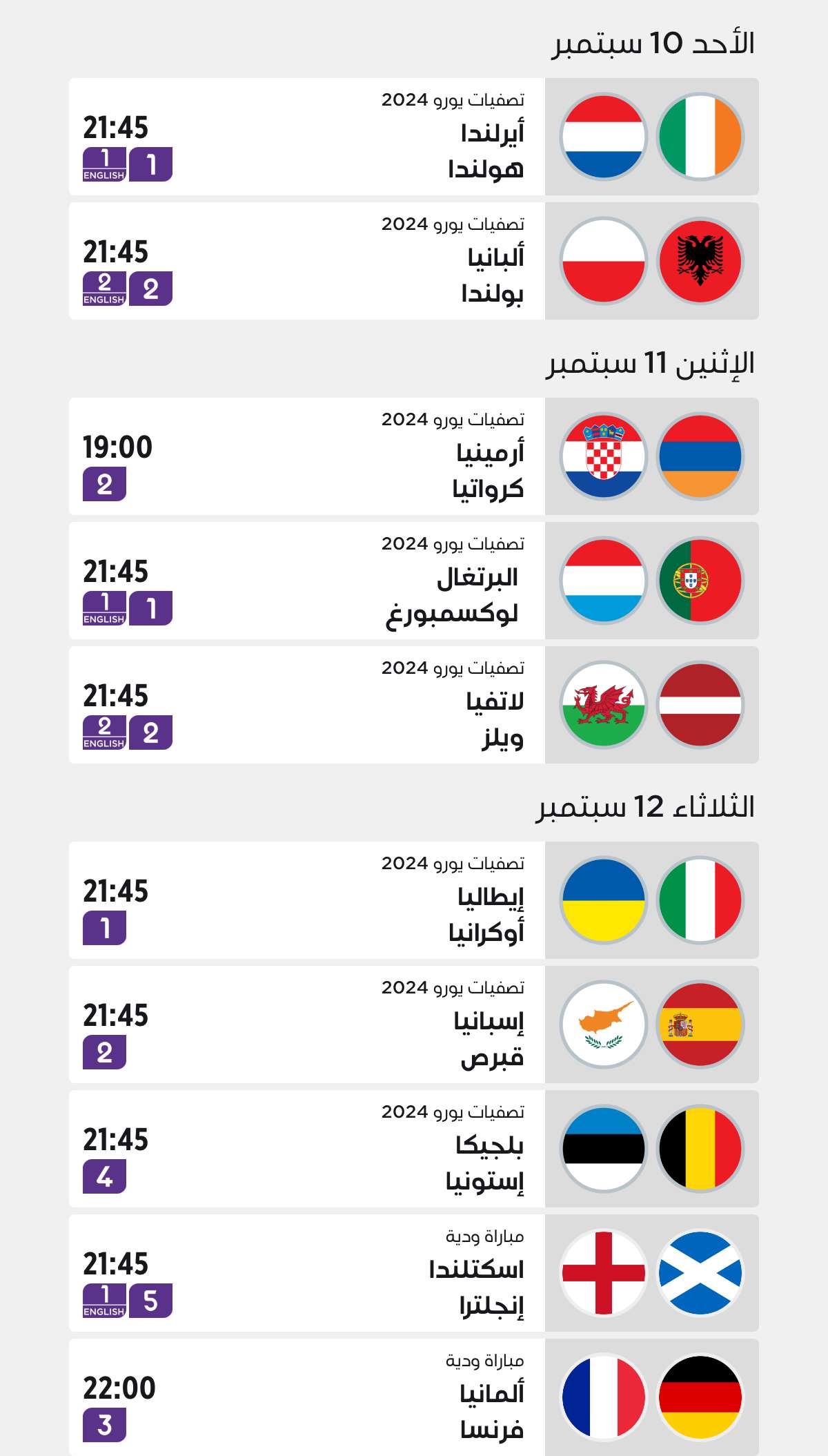Select the Ireland flag icon
Screen dimensions: 828x1456
point(699,136)
